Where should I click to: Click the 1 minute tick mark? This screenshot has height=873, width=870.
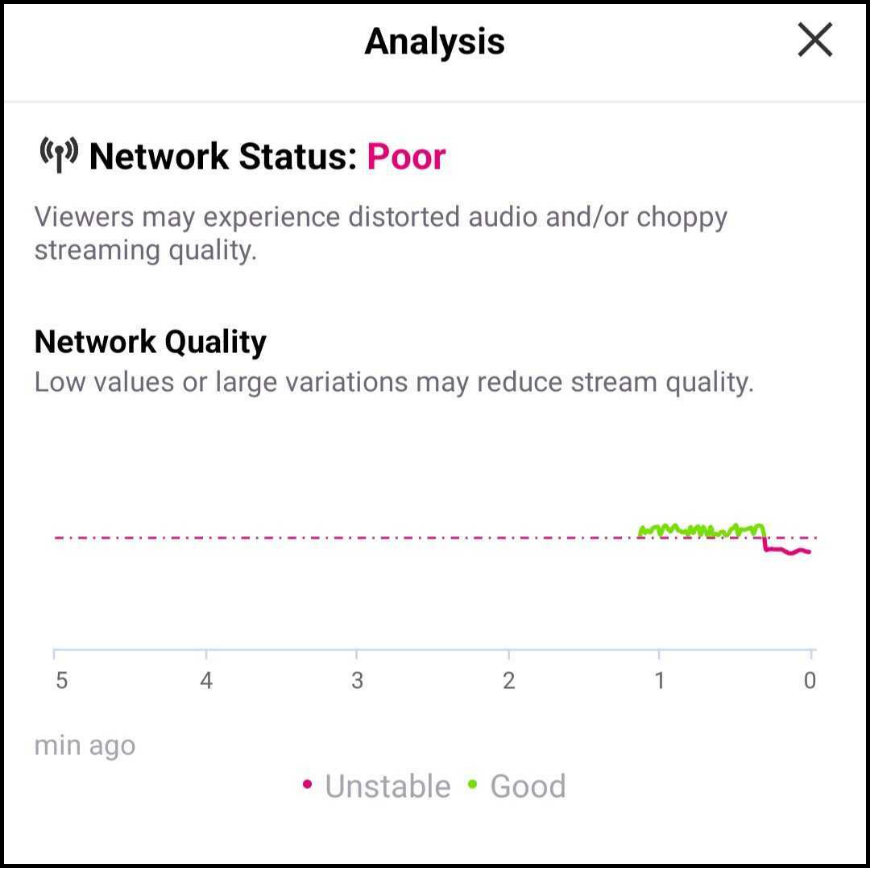click(x=660, y=655)
